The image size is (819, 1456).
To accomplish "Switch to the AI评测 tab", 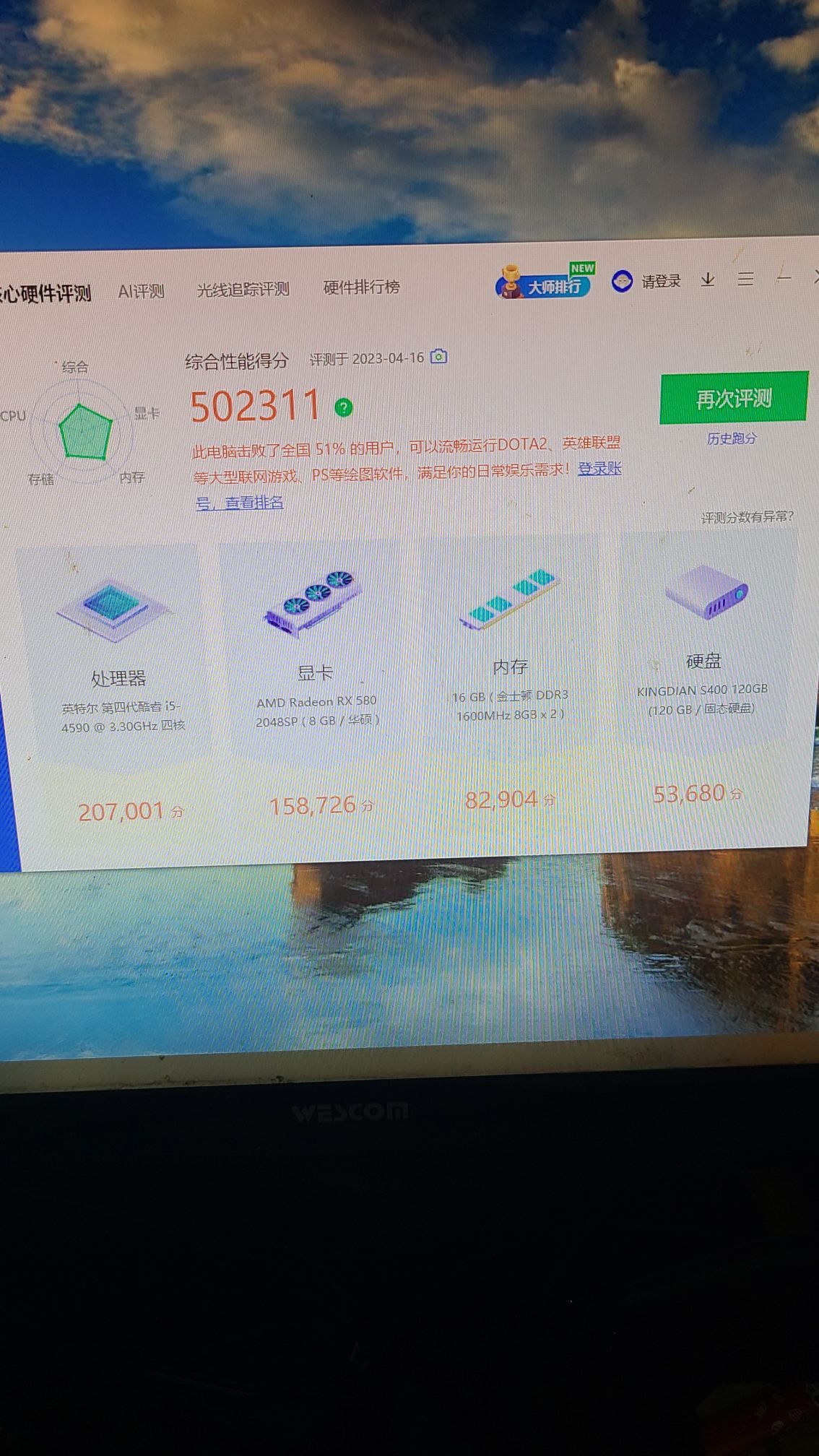I will pyautogui.click(x=141, y=291).
